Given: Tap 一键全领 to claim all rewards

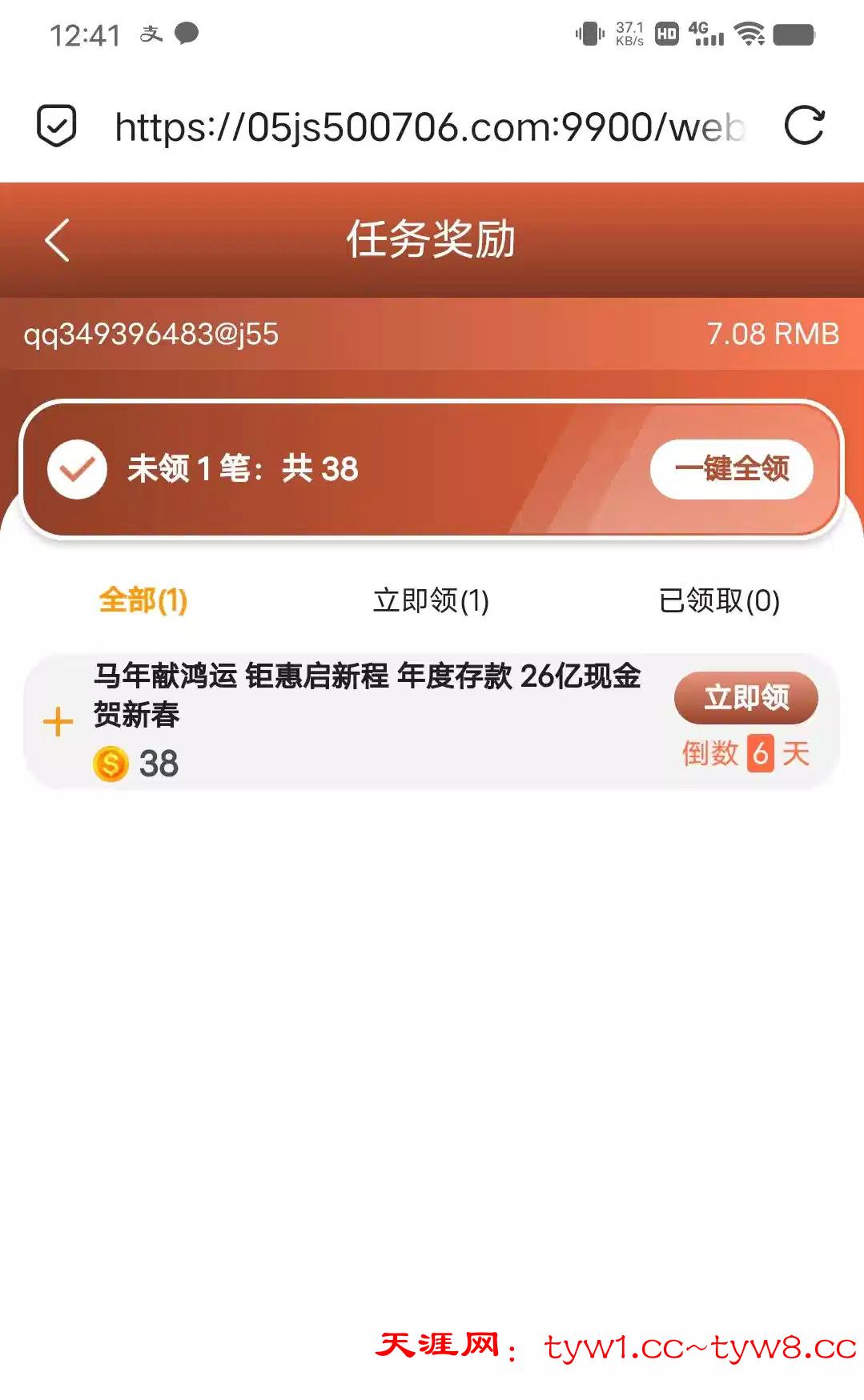Looking at the screenshot, I should [x=731, y=469].
